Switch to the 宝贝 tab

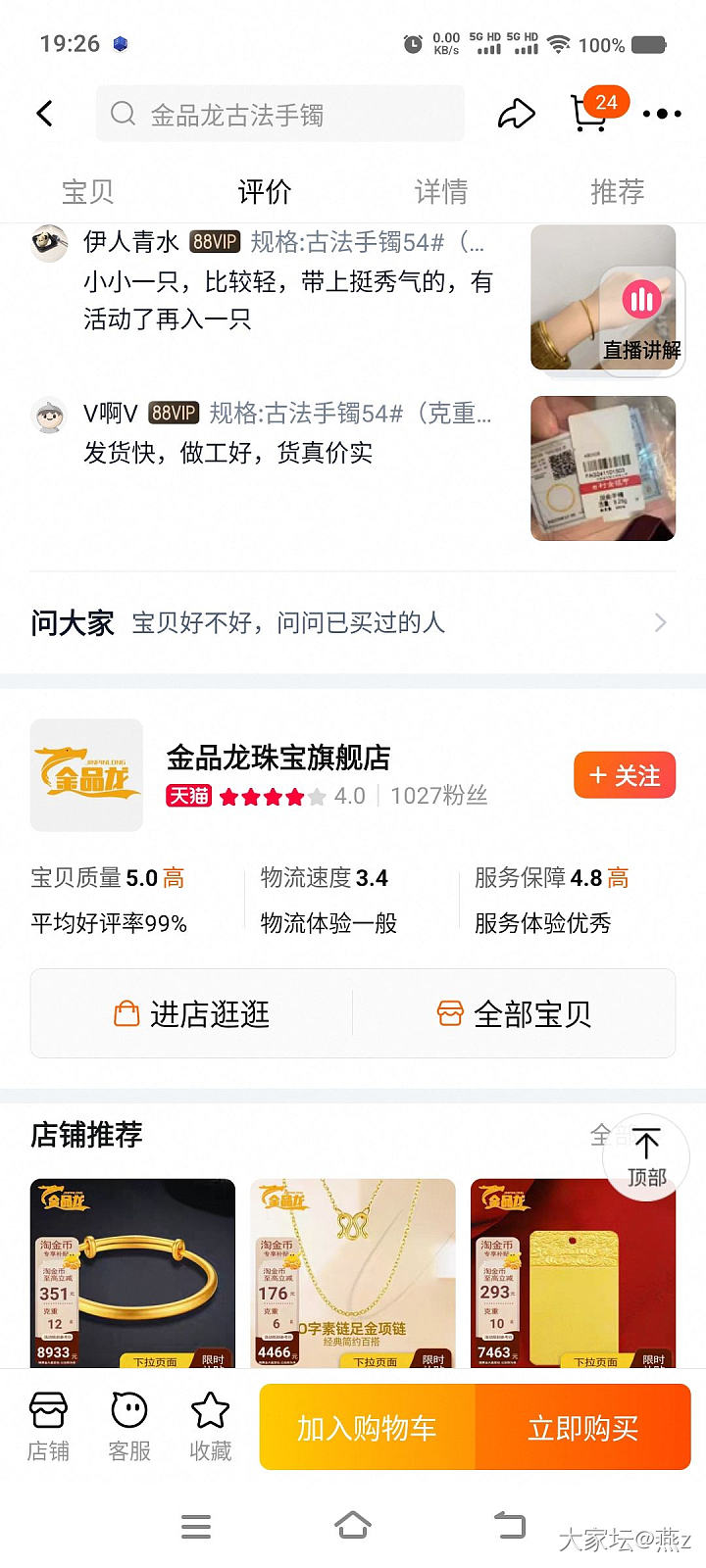coord(88,191)
